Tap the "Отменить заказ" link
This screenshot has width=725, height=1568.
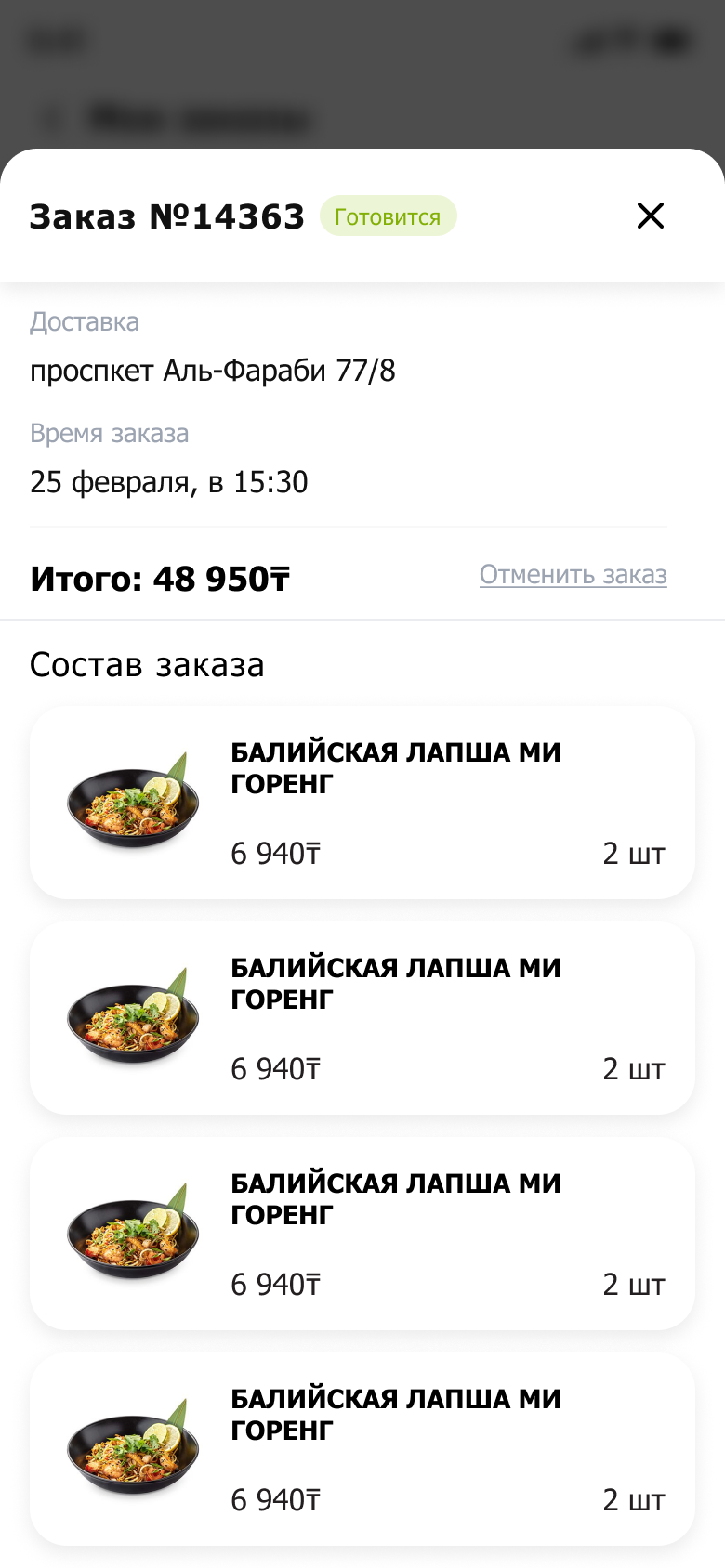(573, 575)
